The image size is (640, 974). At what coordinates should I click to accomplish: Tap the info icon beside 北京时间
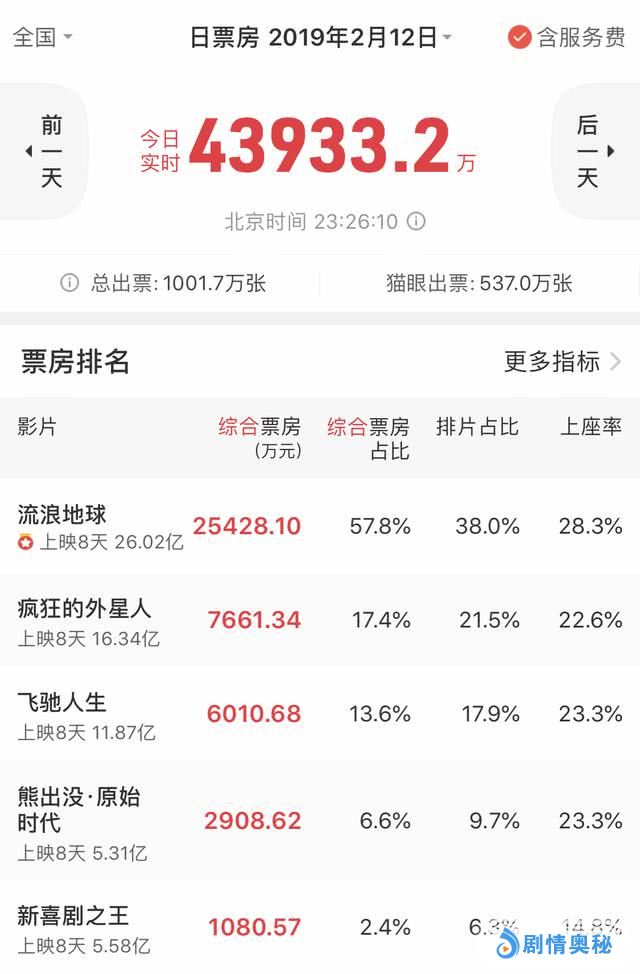pos(417,221)
